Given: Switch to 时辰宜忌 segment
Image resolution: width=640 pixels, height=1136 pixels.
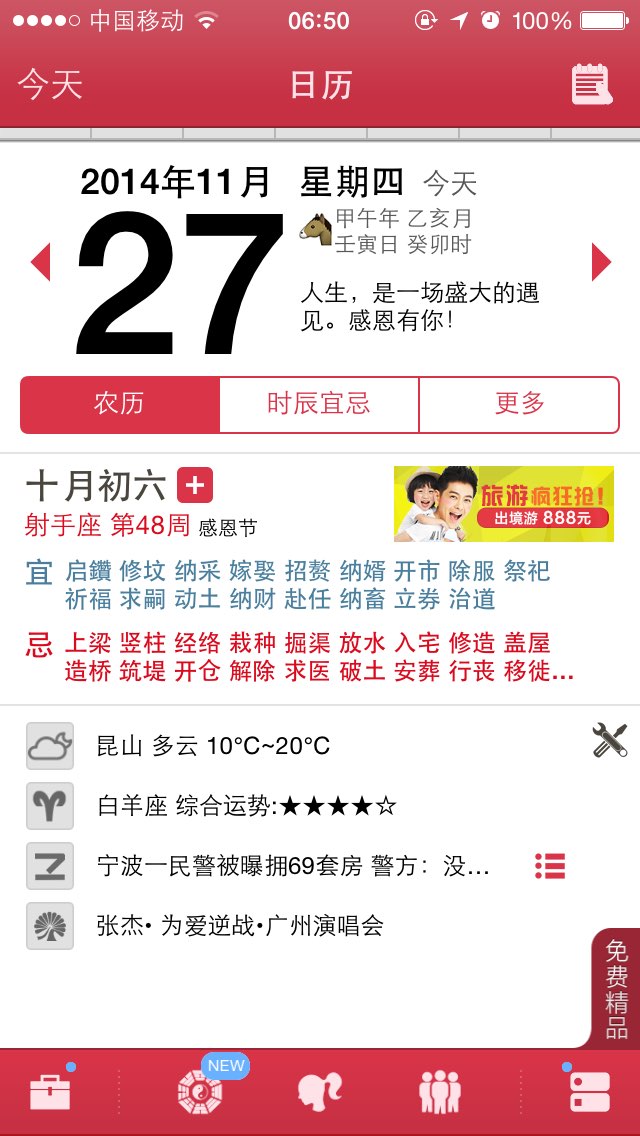Looking at the screenshot, I should click(319, 404).
